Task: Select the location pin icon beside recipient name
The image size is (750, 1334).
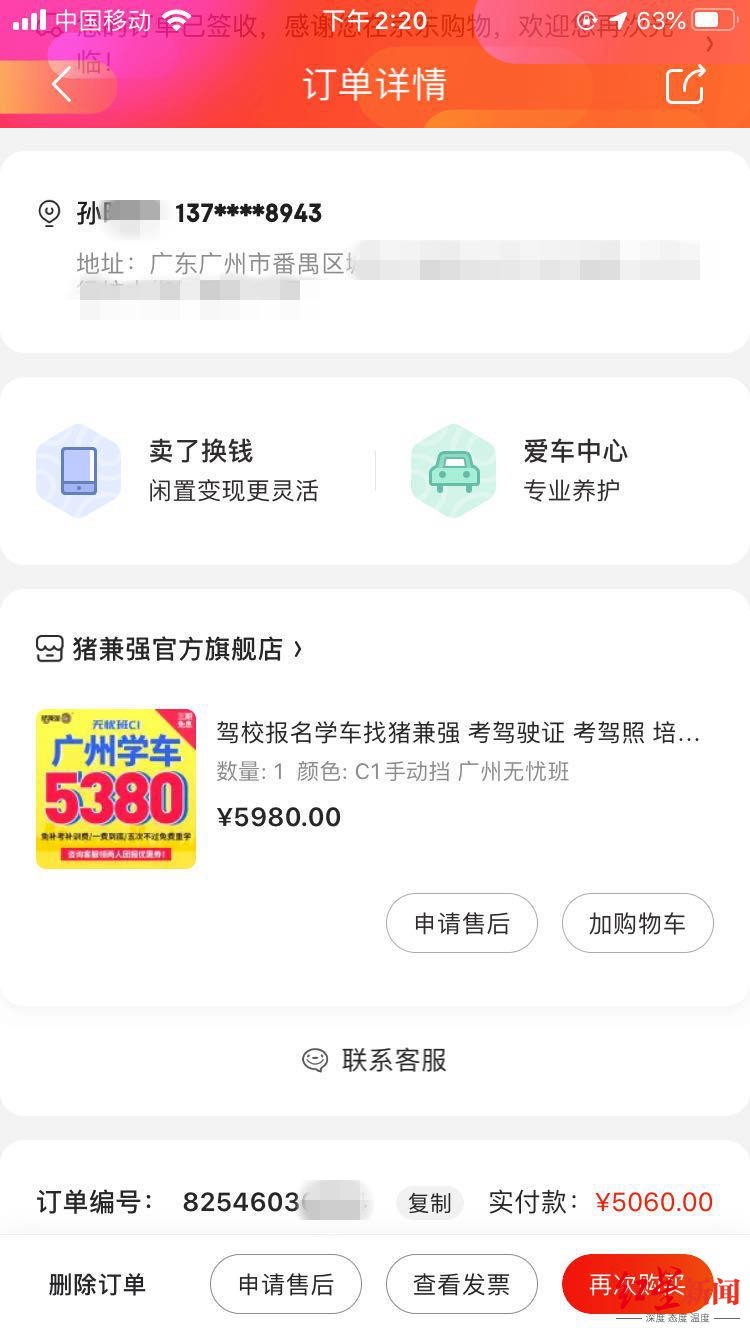Action: coord(49,212)
